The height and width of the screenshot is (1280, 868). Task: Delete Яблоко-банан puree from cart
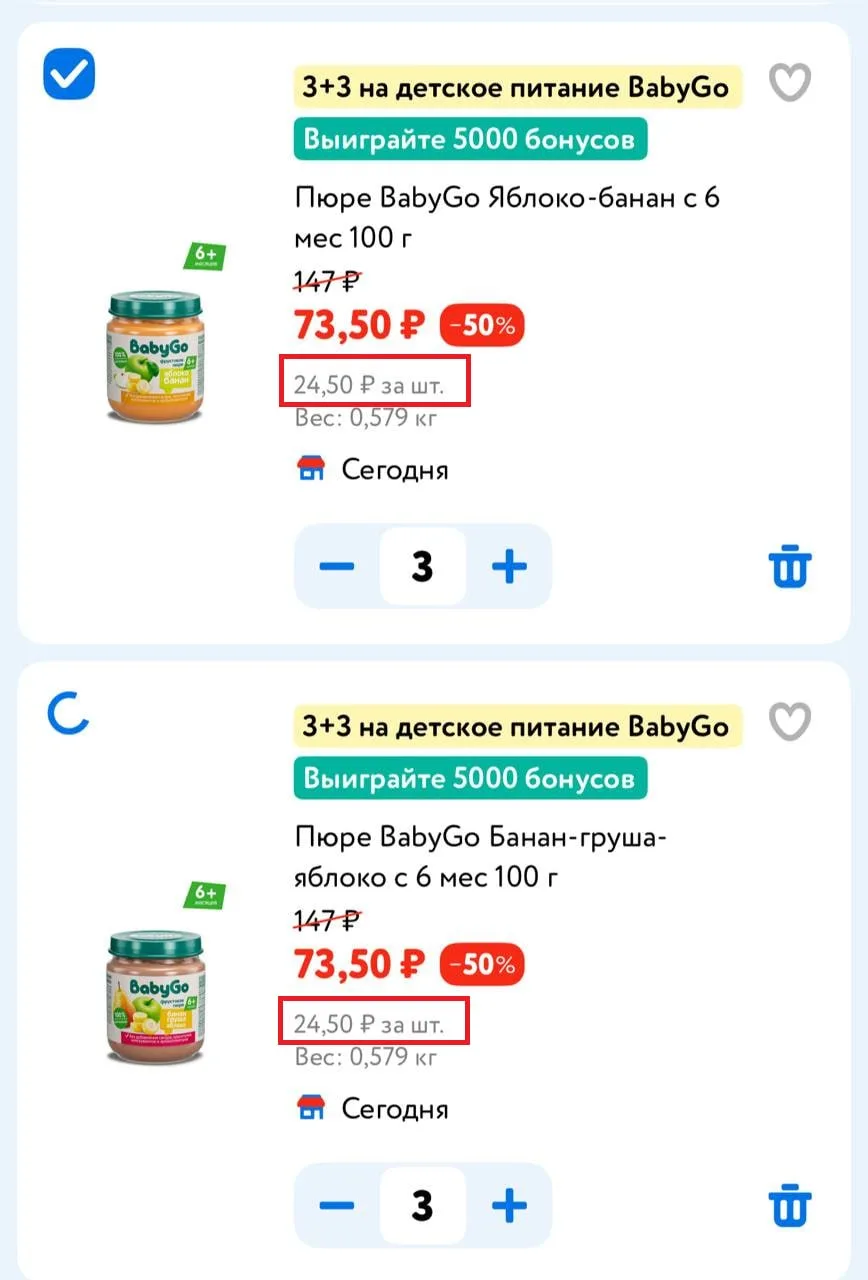(790, 566)
